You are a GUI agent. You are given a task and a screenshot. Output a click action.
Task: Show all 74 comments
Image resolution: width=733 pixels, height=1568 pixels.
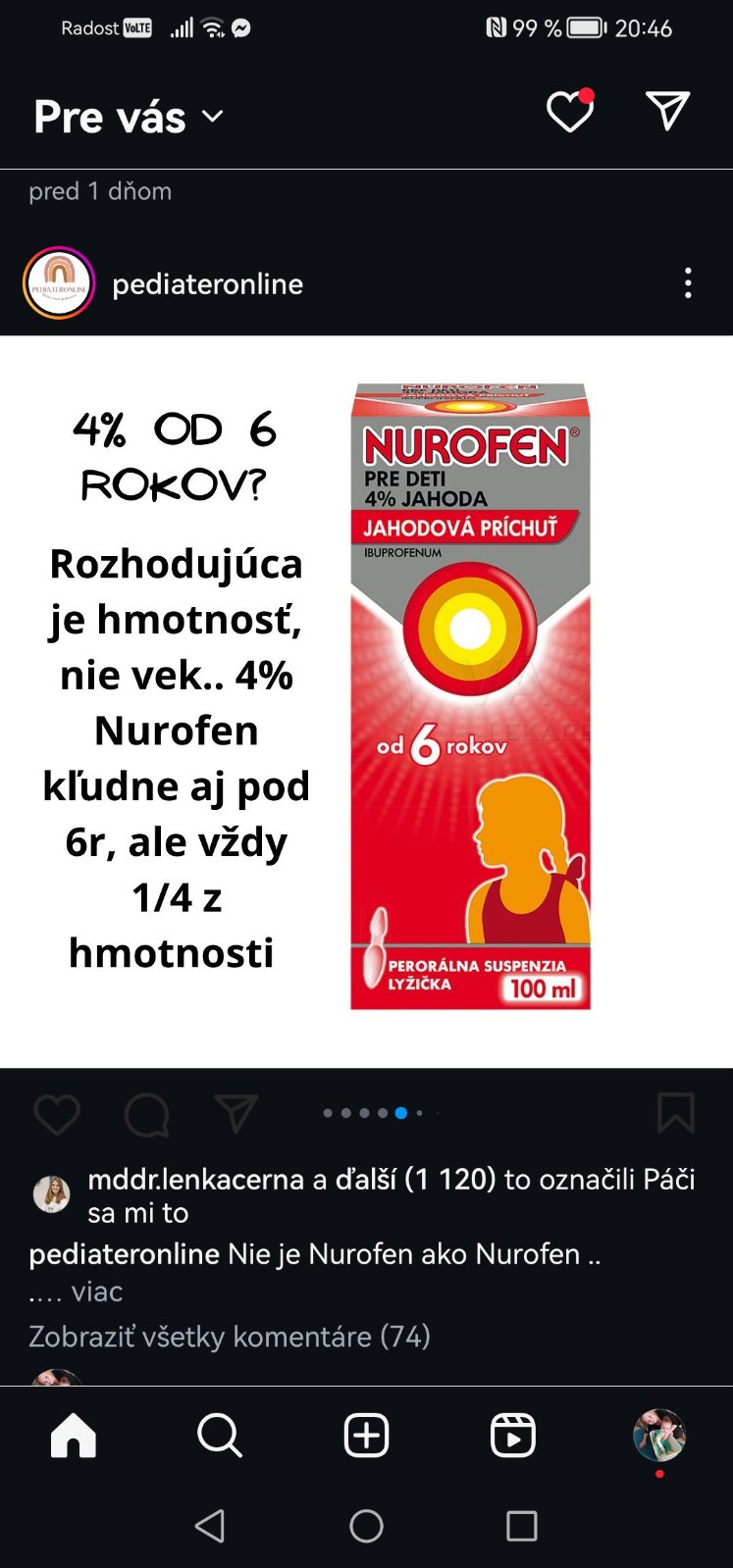(x=230, y=1337)
